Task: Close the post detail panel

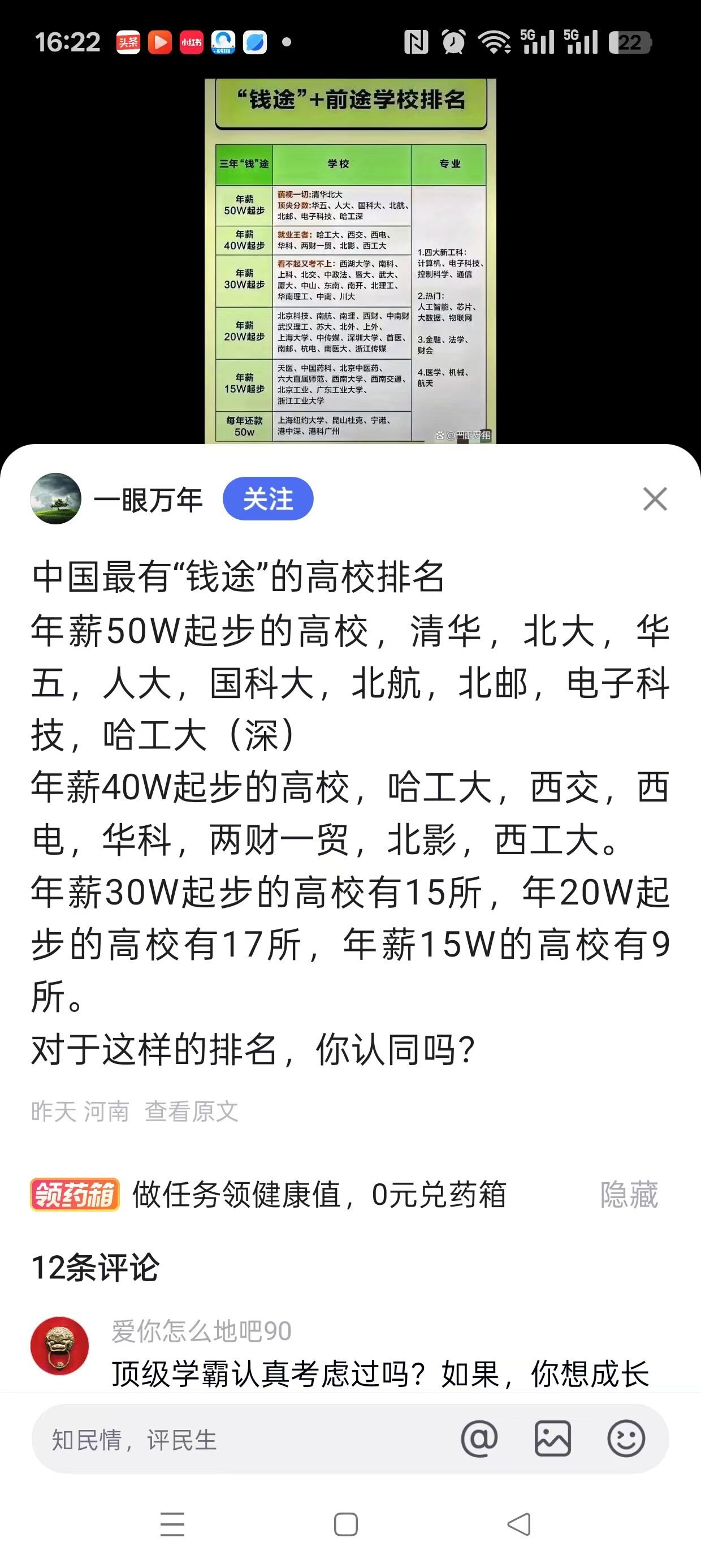Action: pyautogui.click(x=655, y=499)
